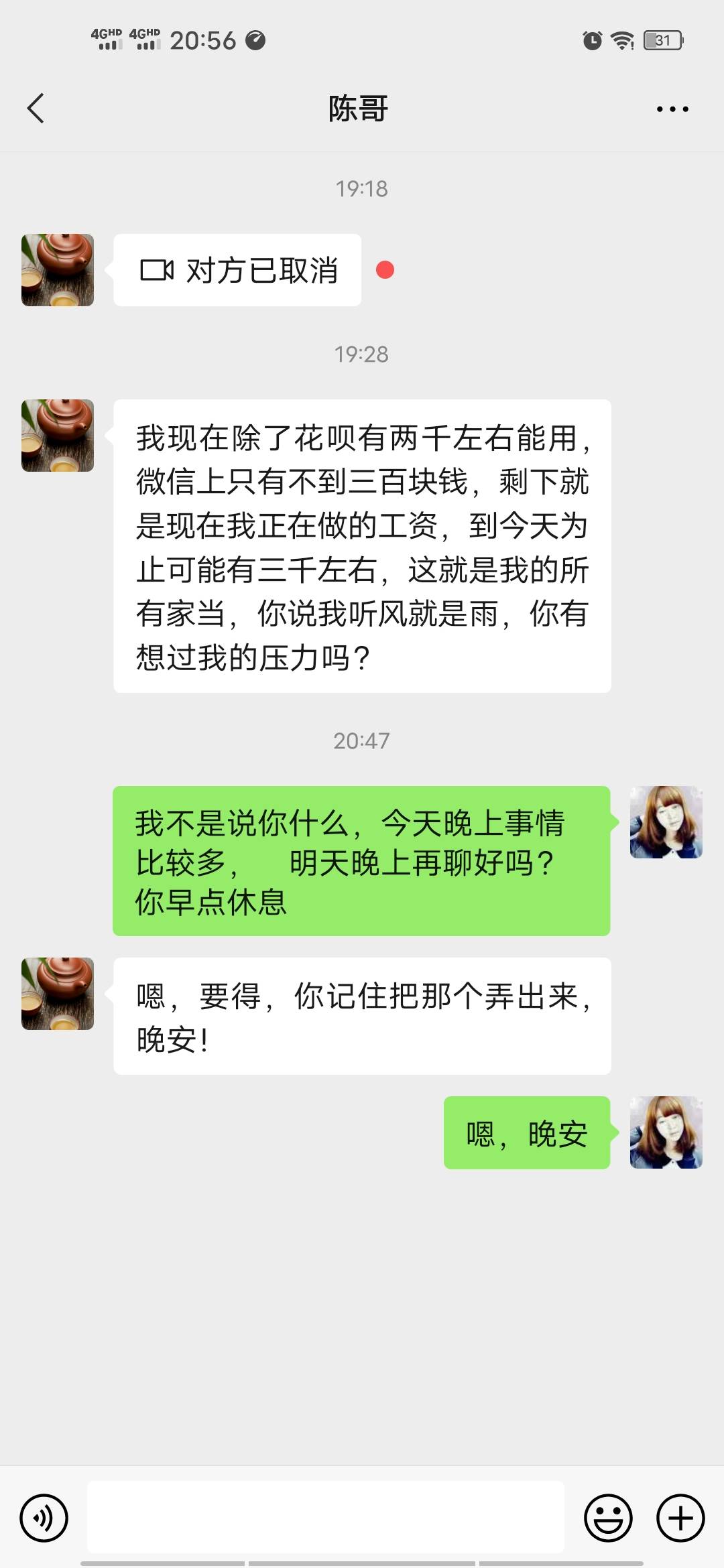
Task: Tap the green '嗯，晚安' message bubble
Action: pyautogui.click(x=527, y=1132)
